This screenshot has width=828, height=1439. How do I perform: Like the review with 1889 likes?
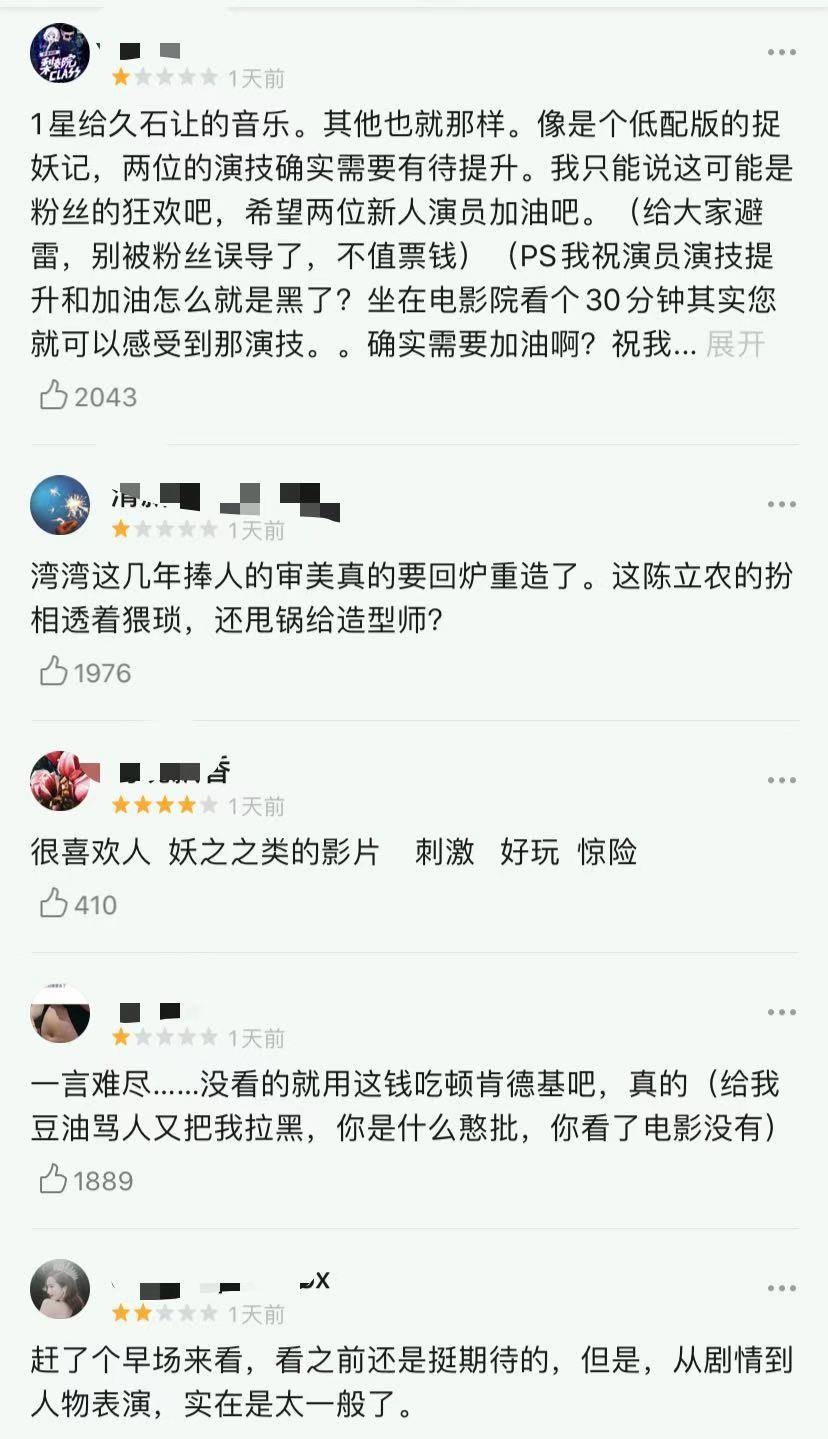pos(54,1180)
